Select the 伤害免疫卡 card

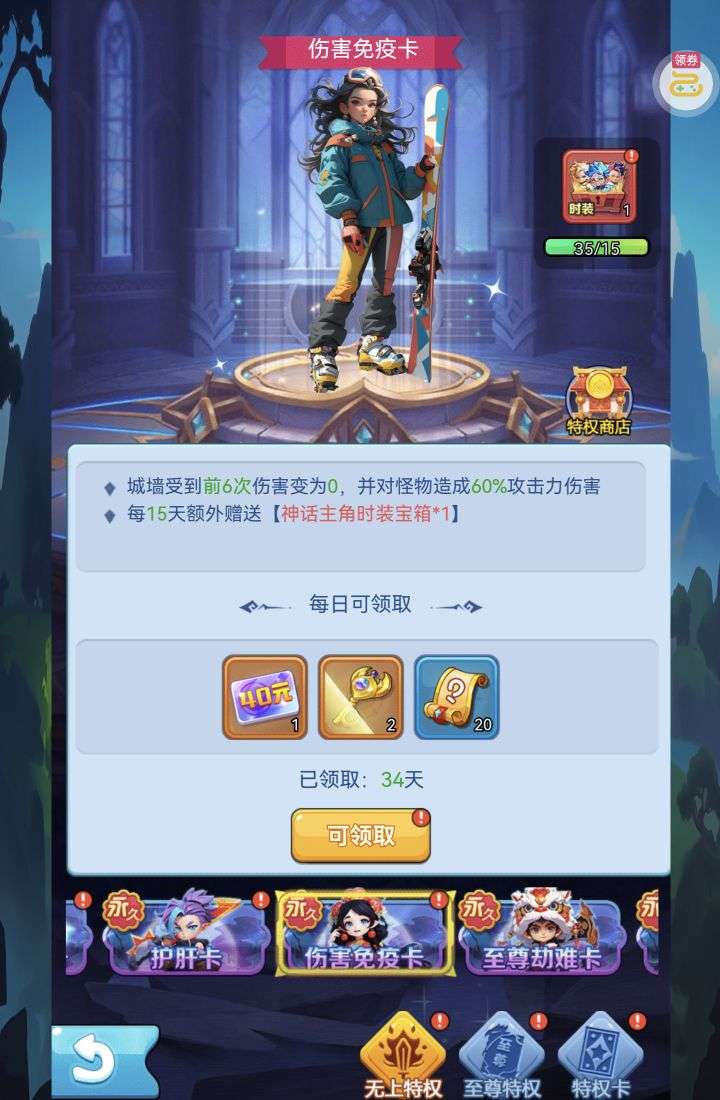364,935
